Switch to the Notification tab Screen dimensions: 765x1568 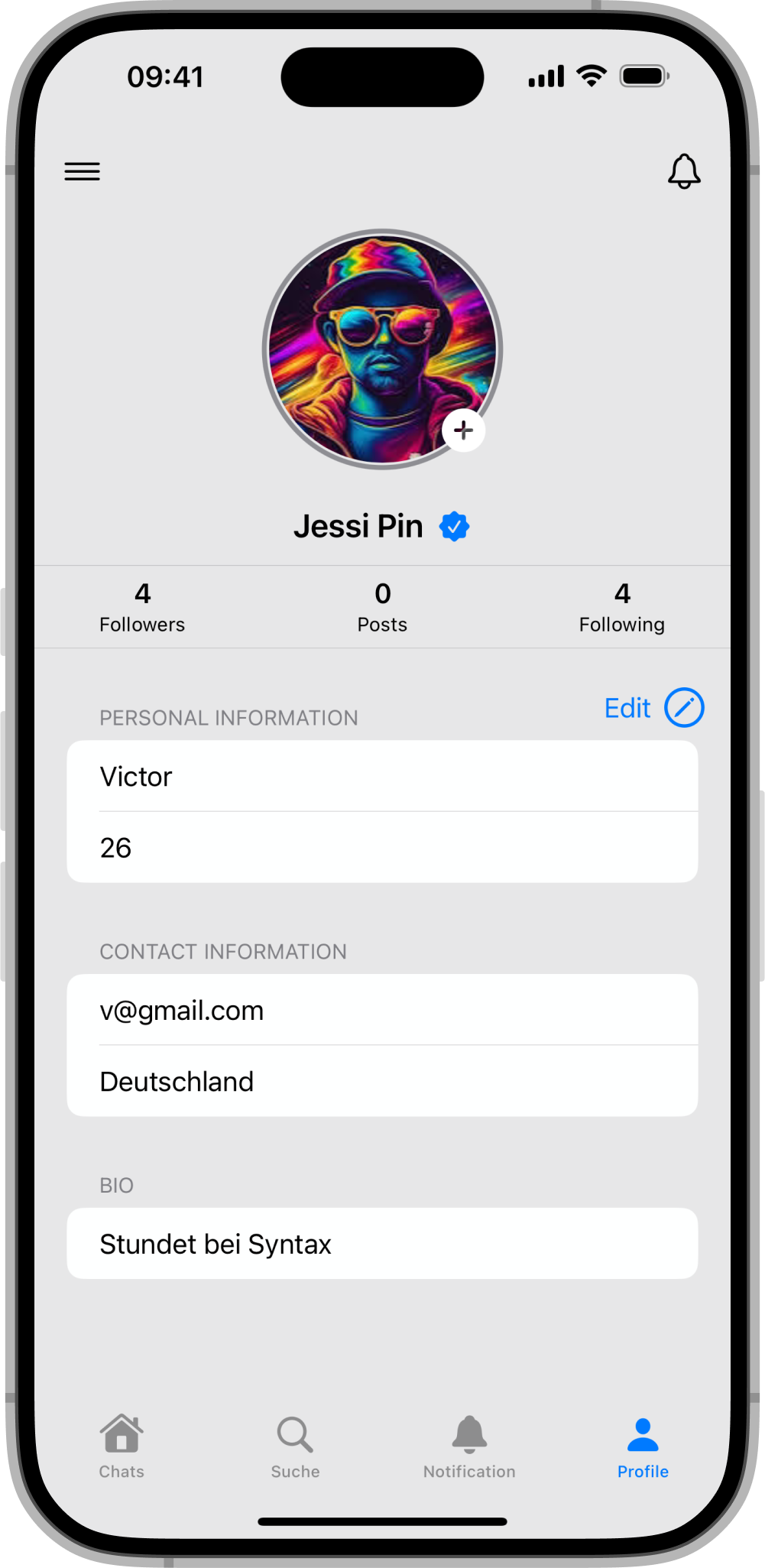click(x=469, y=1446)
